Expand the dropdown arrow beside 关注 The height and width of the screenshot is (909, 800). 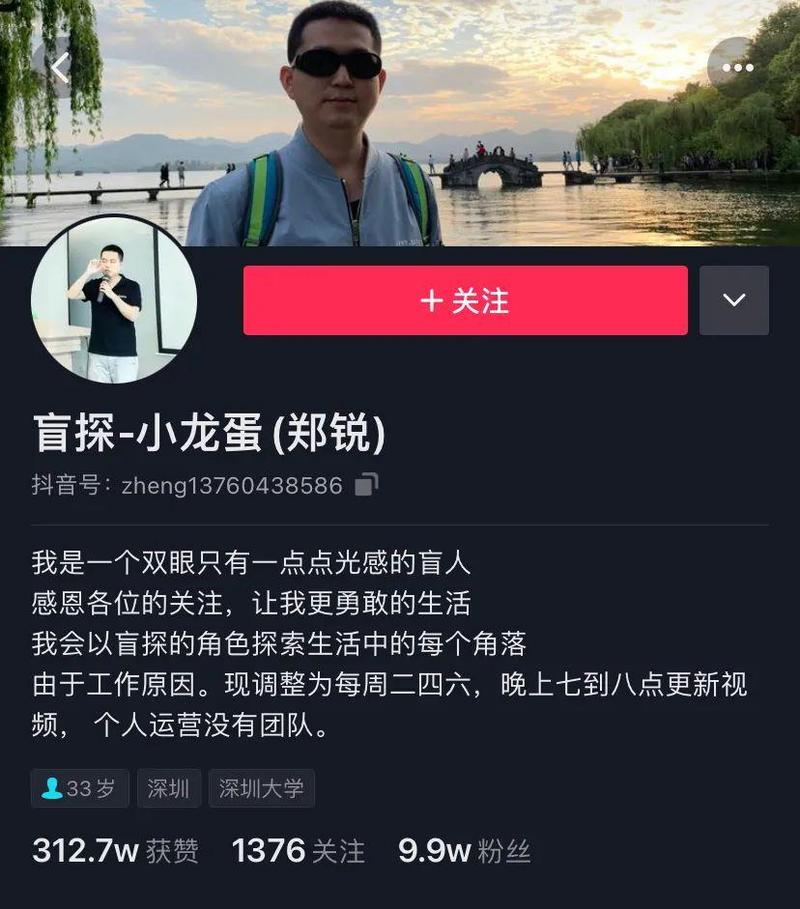coord(734,300)
